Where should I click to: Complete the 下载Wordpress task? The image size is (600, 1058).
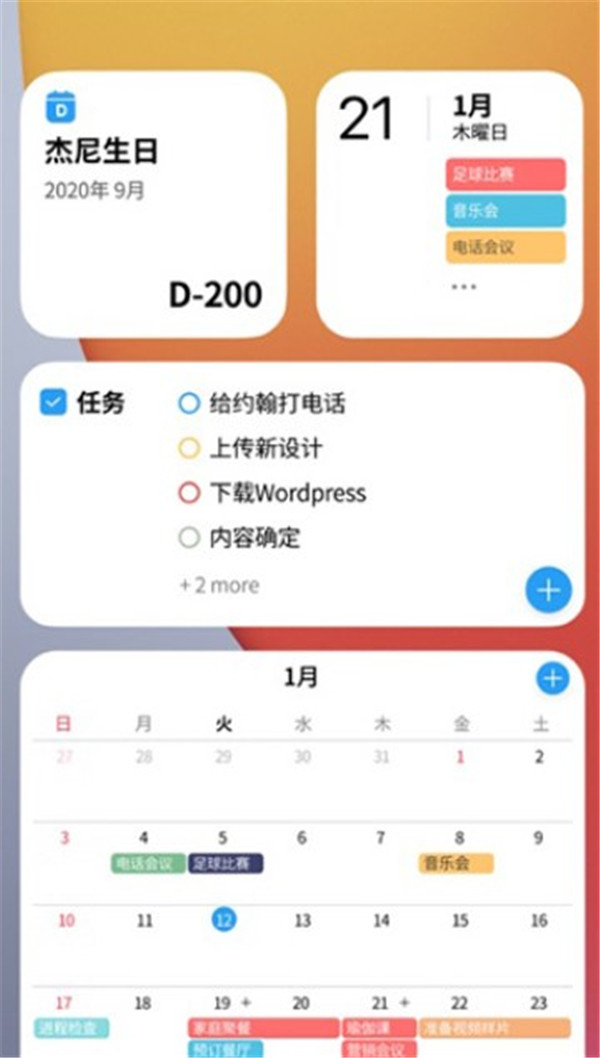pyautogui.click(x=189, y=493)
